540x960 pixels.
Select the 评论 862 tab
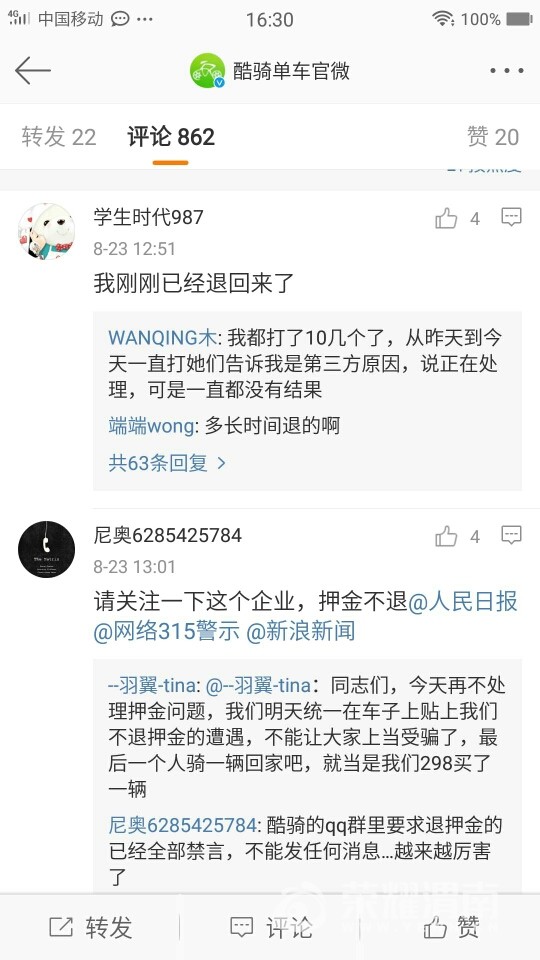pyautogui.click(x=171, y=137)
